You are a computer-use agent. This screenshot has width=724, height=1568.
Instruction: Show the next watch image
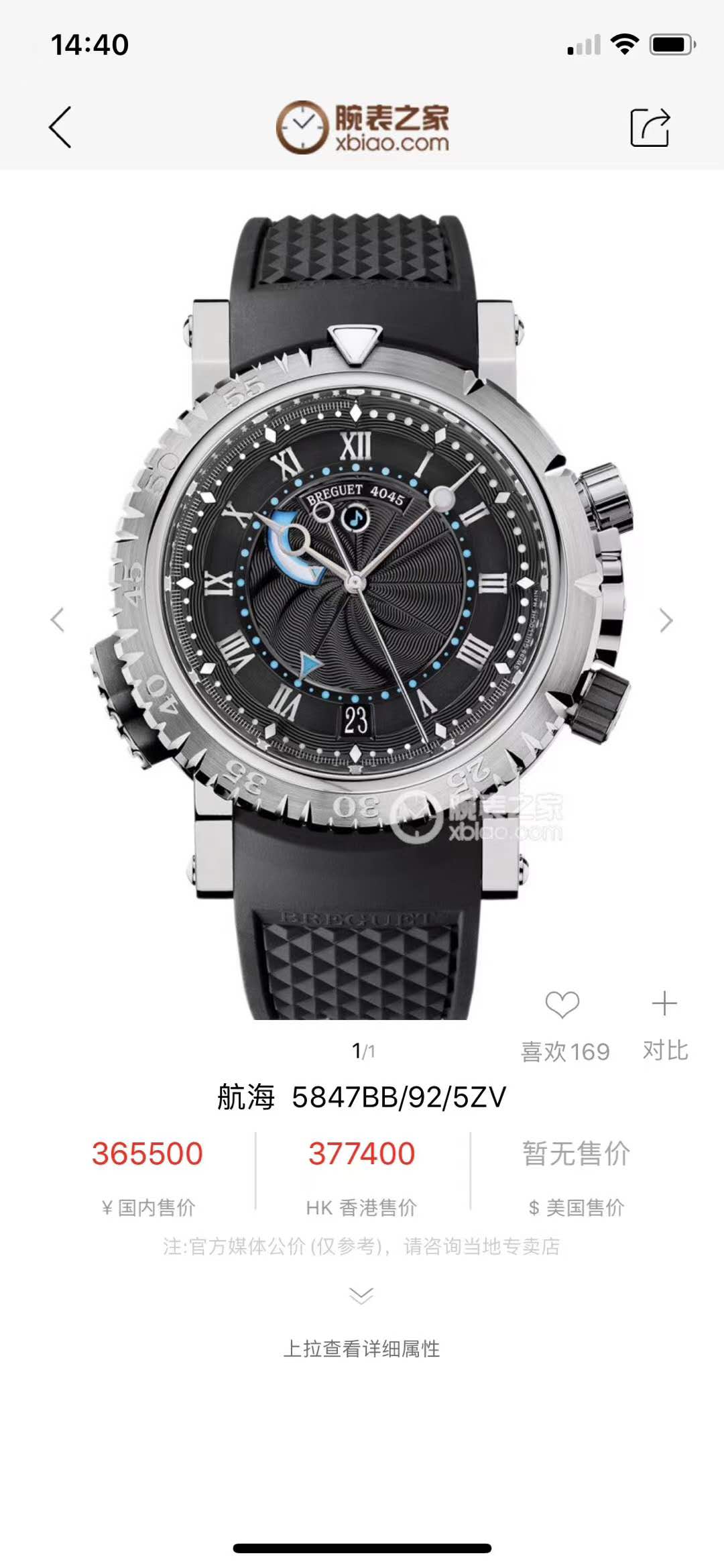(666, 620)
